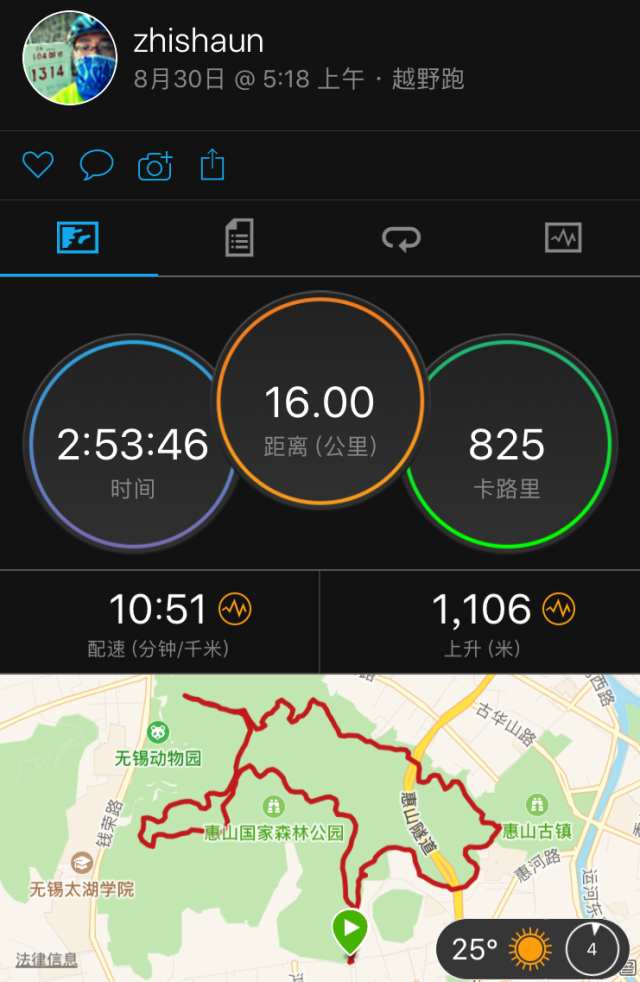Like this trail run activity

coord(38,165)
